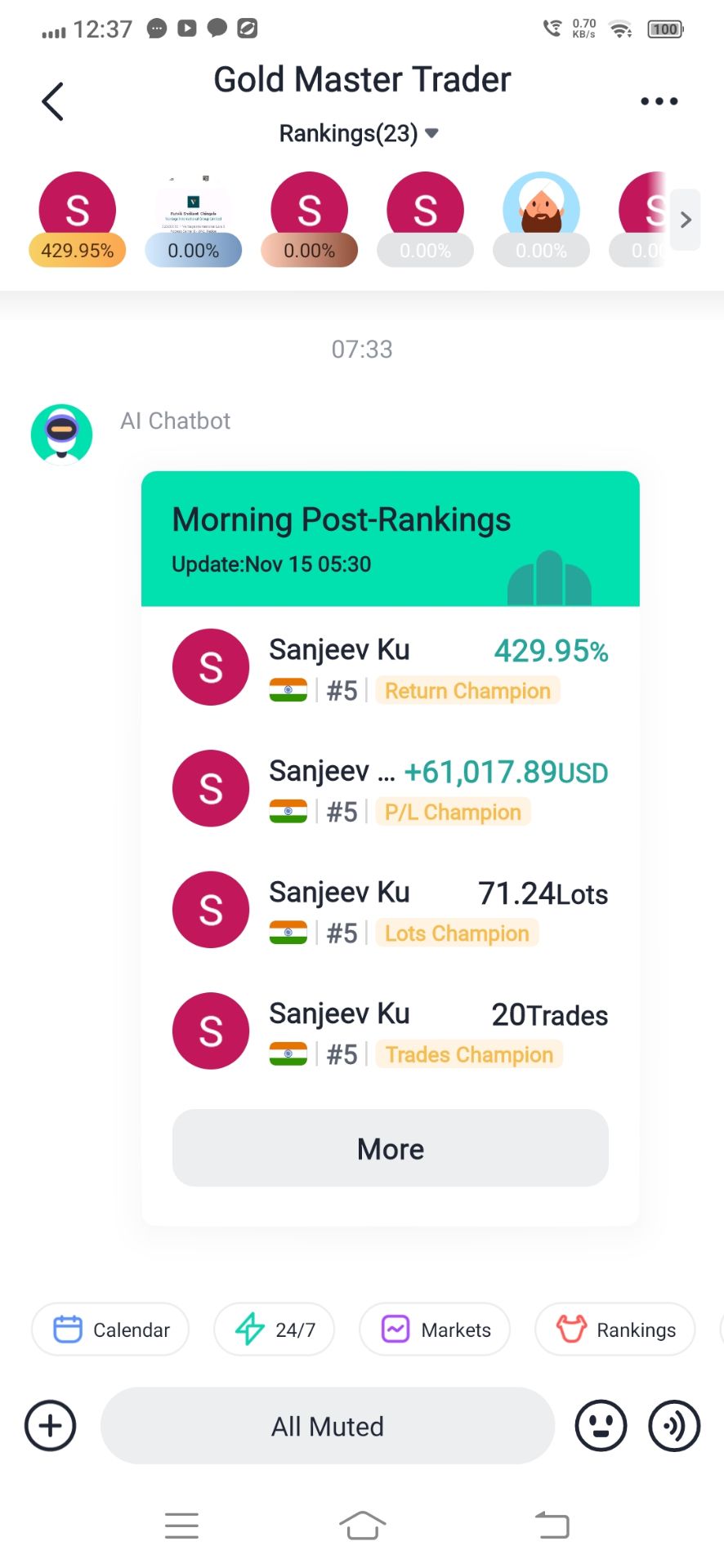Image resolution: width=724 pixels, height=1568 pixels.
Task: Show more ranked traders with arrow
Action: click(686, 219)
